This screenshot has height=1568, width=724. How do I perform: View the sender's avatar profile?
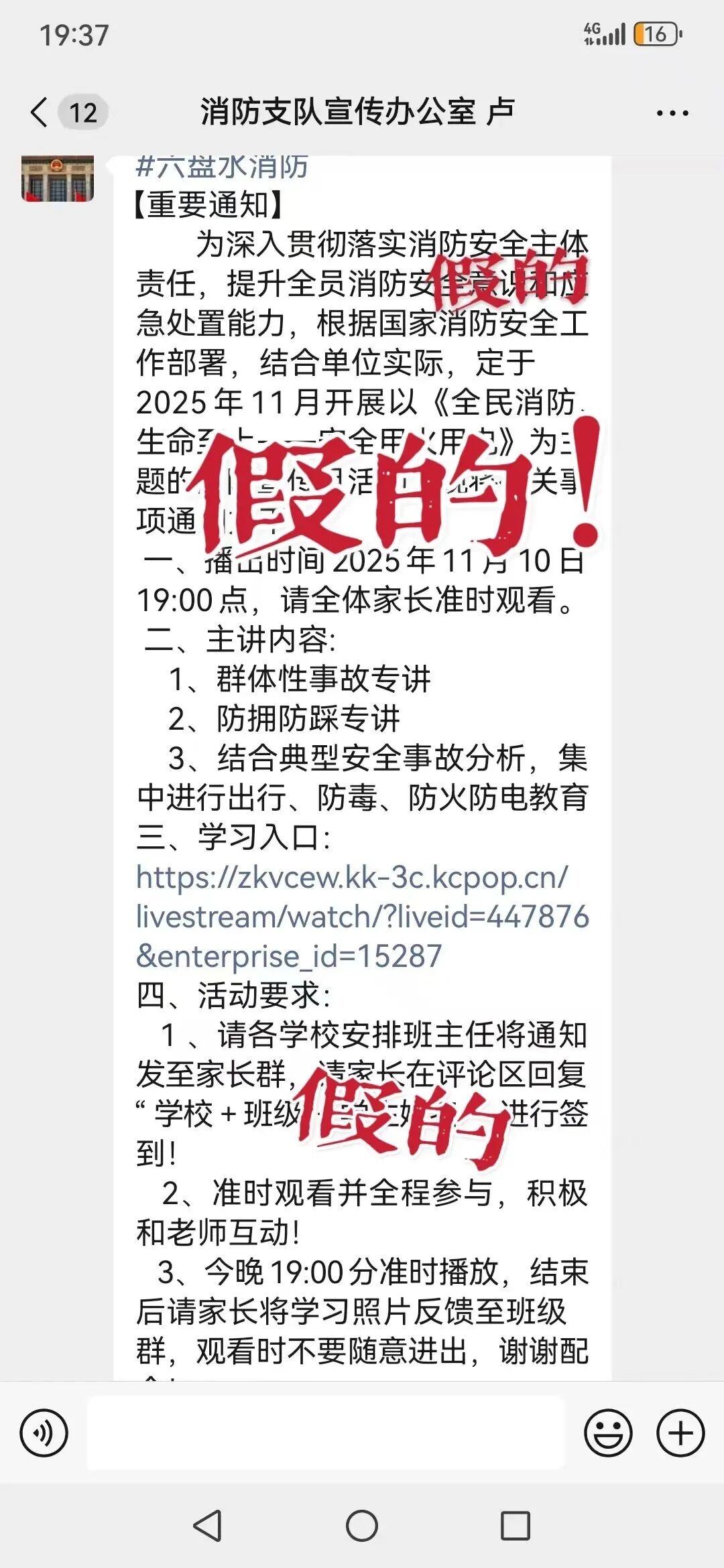58,179
